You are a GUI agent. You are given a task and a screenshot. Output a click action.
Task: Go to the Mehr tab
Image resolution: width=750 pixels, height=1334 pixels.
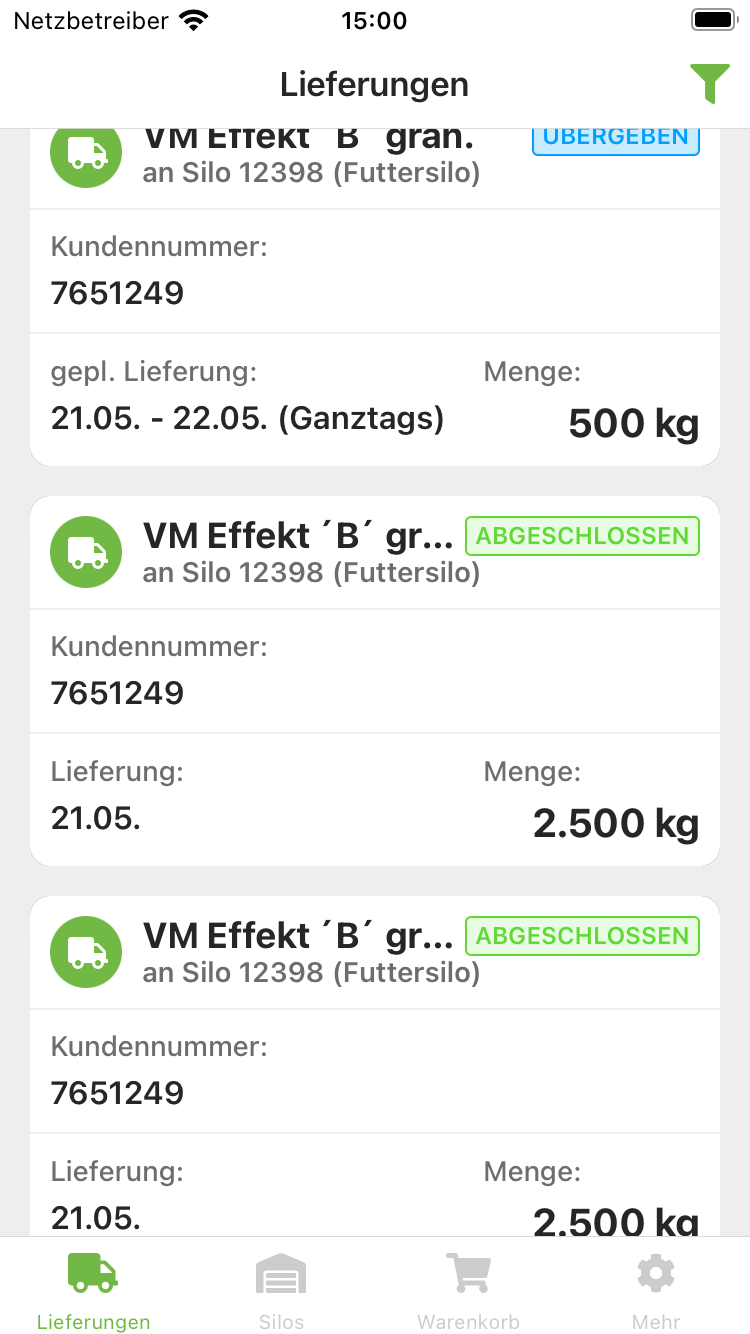click(656, 1291)
